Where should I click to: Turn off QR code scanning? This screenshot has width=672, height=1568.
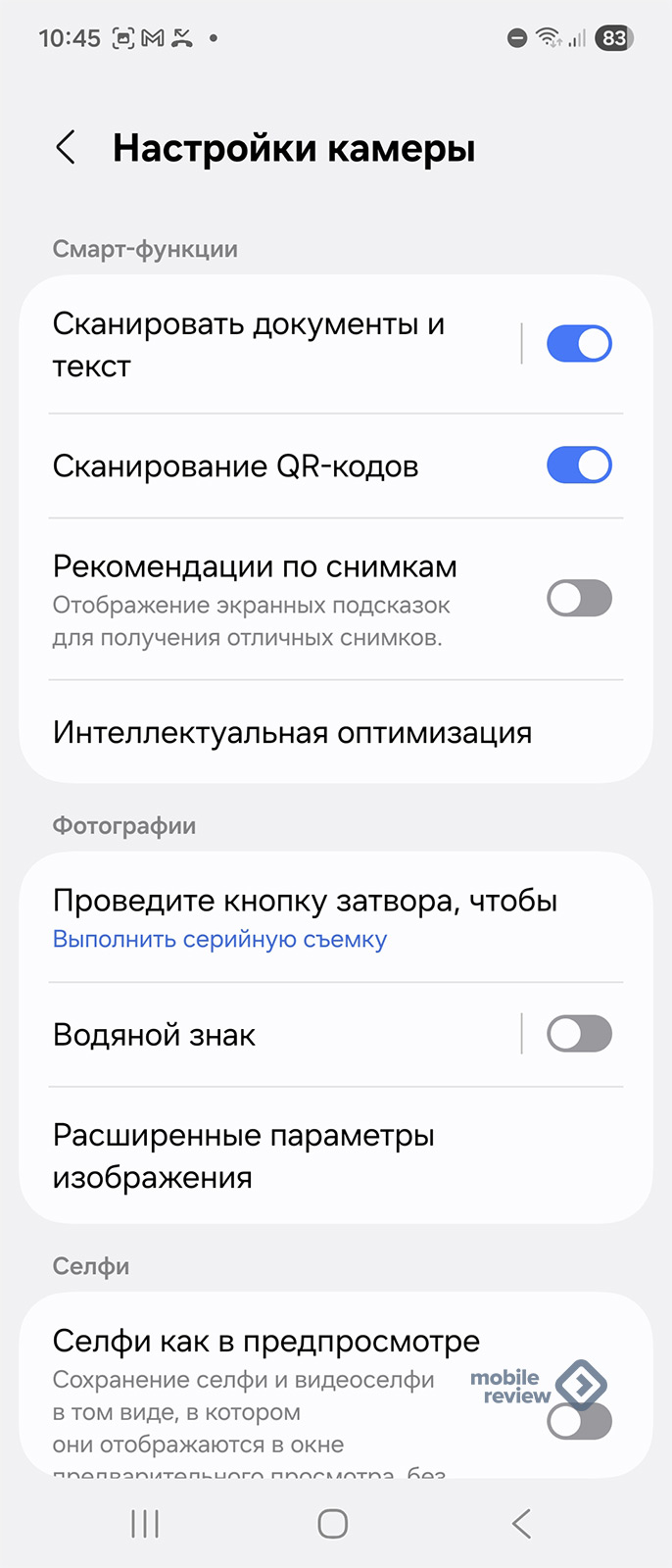click(579, 465)
